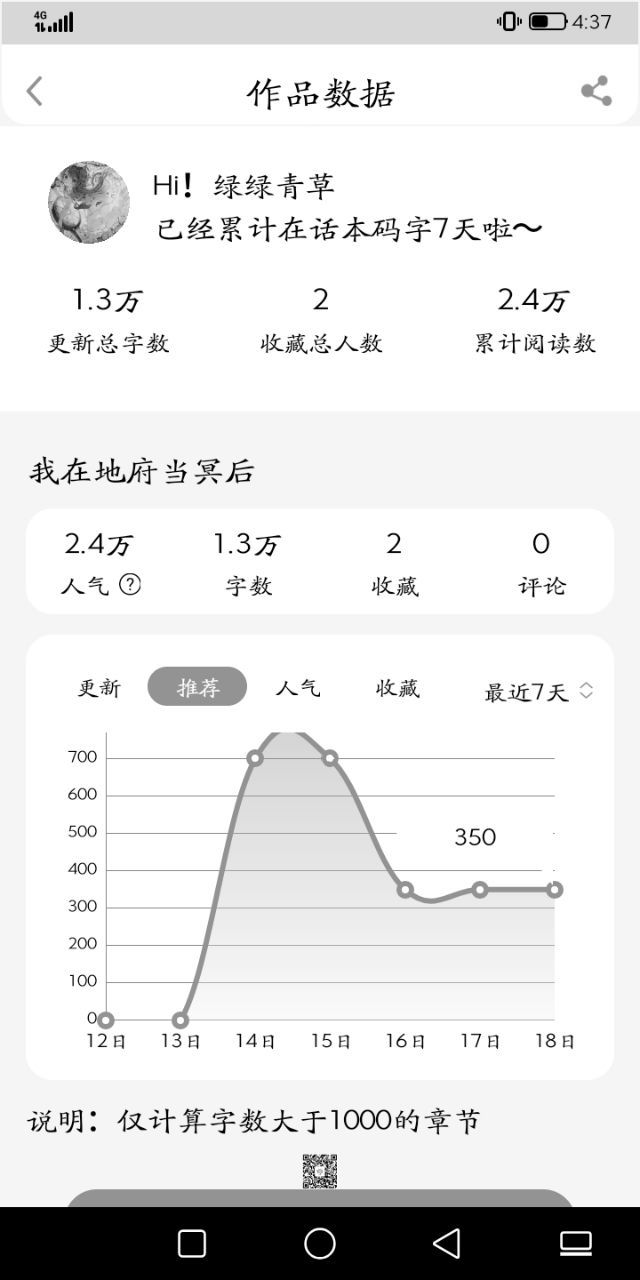640x1280 pixels.
Task: Tap the help icon beside 人气
Action: tap(130, 585)
